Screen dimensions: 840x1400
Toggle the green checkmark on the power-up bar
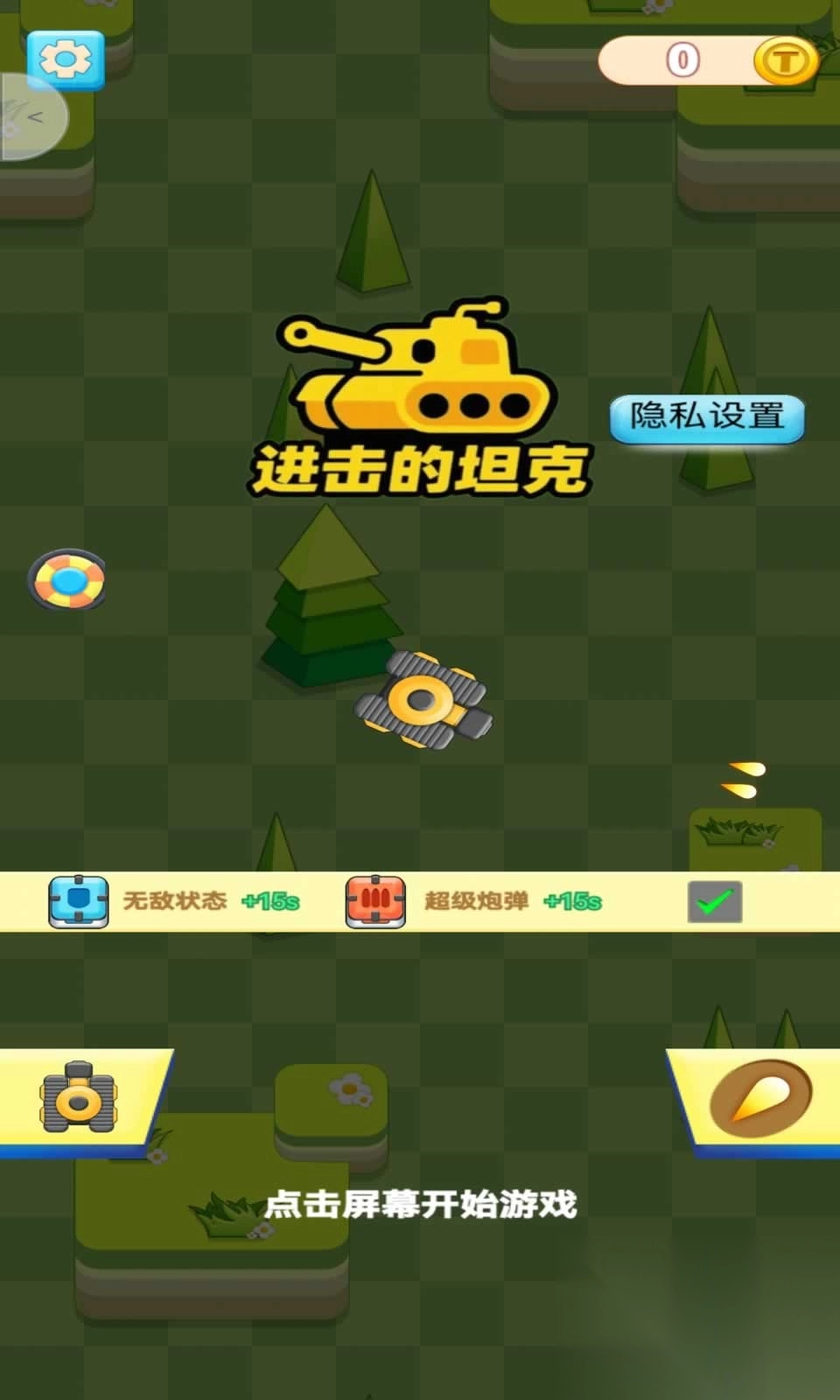(714, 901)
